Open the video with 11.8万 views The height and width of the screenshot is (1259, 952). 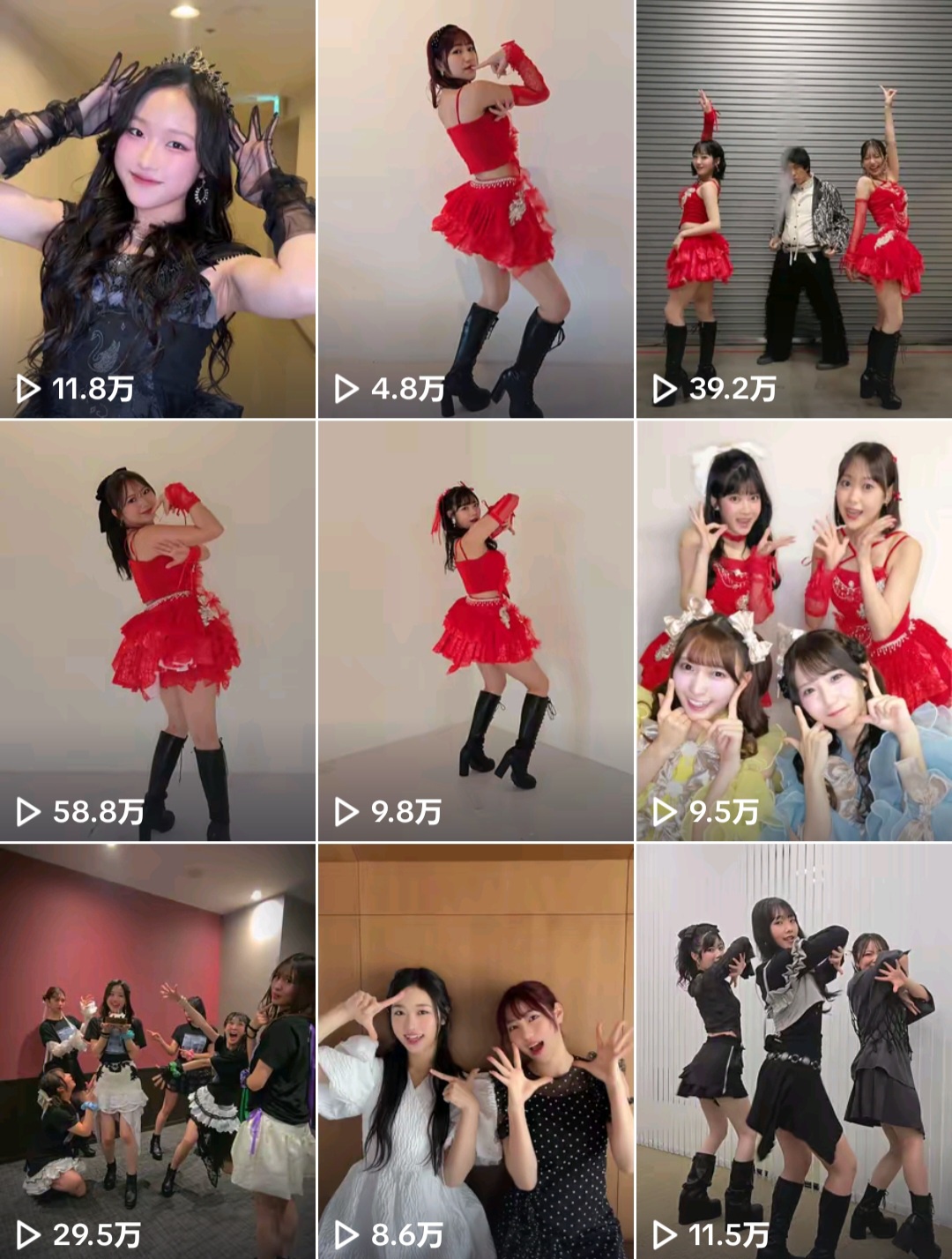157,209
